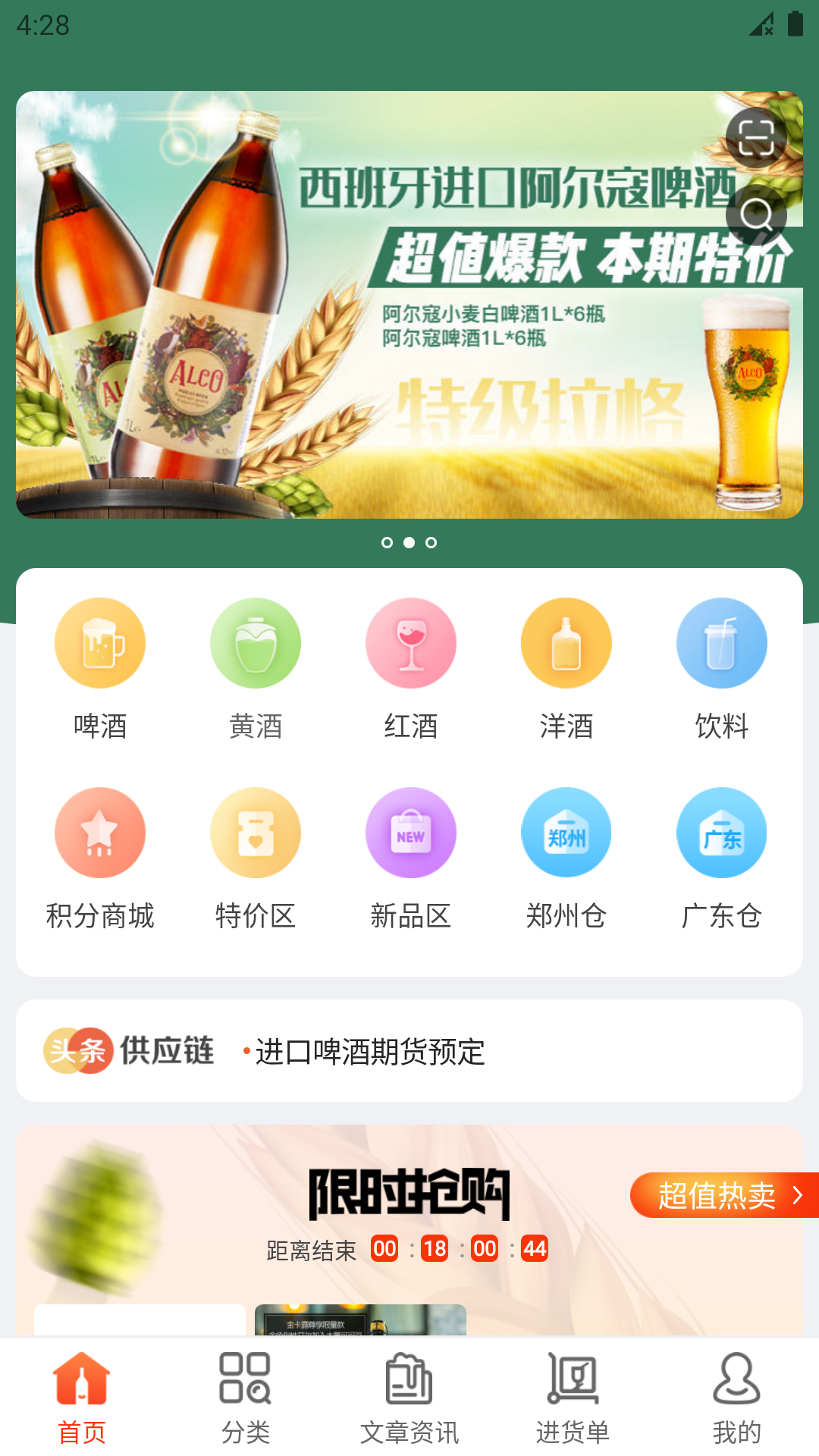Open the 进货单 tab

573,1398
